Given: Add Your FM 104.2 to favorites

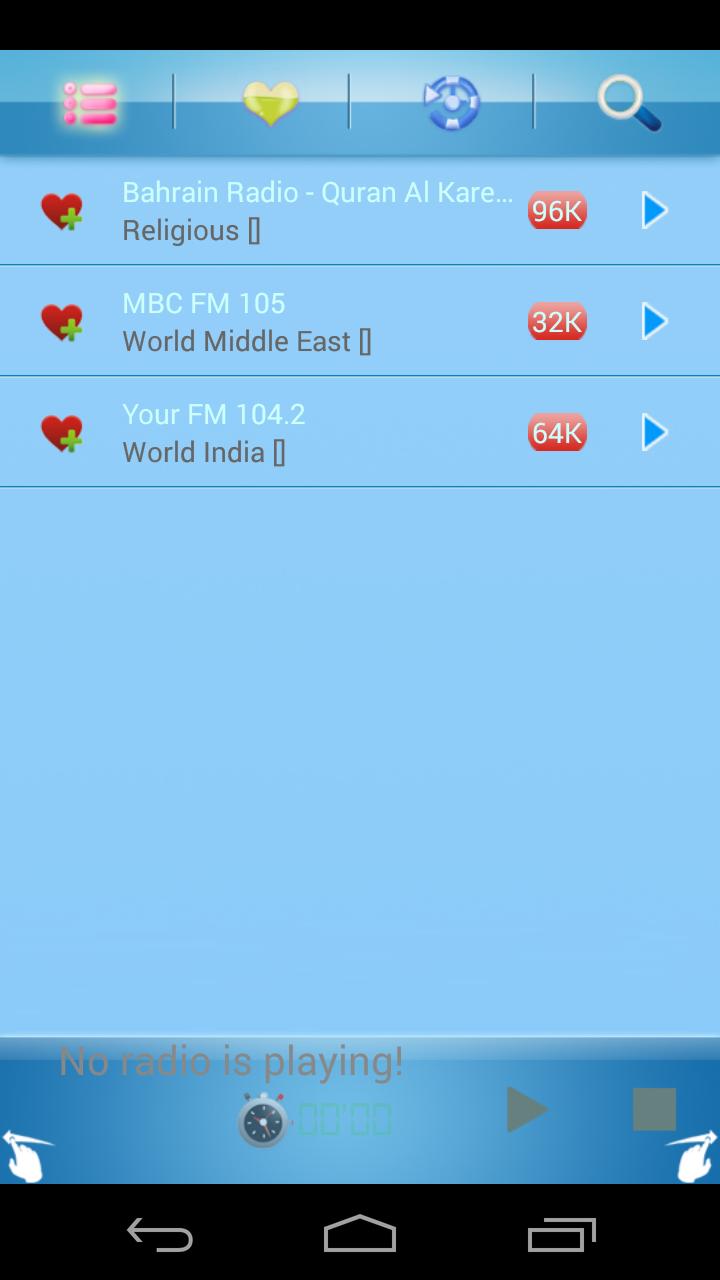Looking at the screenshot, I should 62,433.
